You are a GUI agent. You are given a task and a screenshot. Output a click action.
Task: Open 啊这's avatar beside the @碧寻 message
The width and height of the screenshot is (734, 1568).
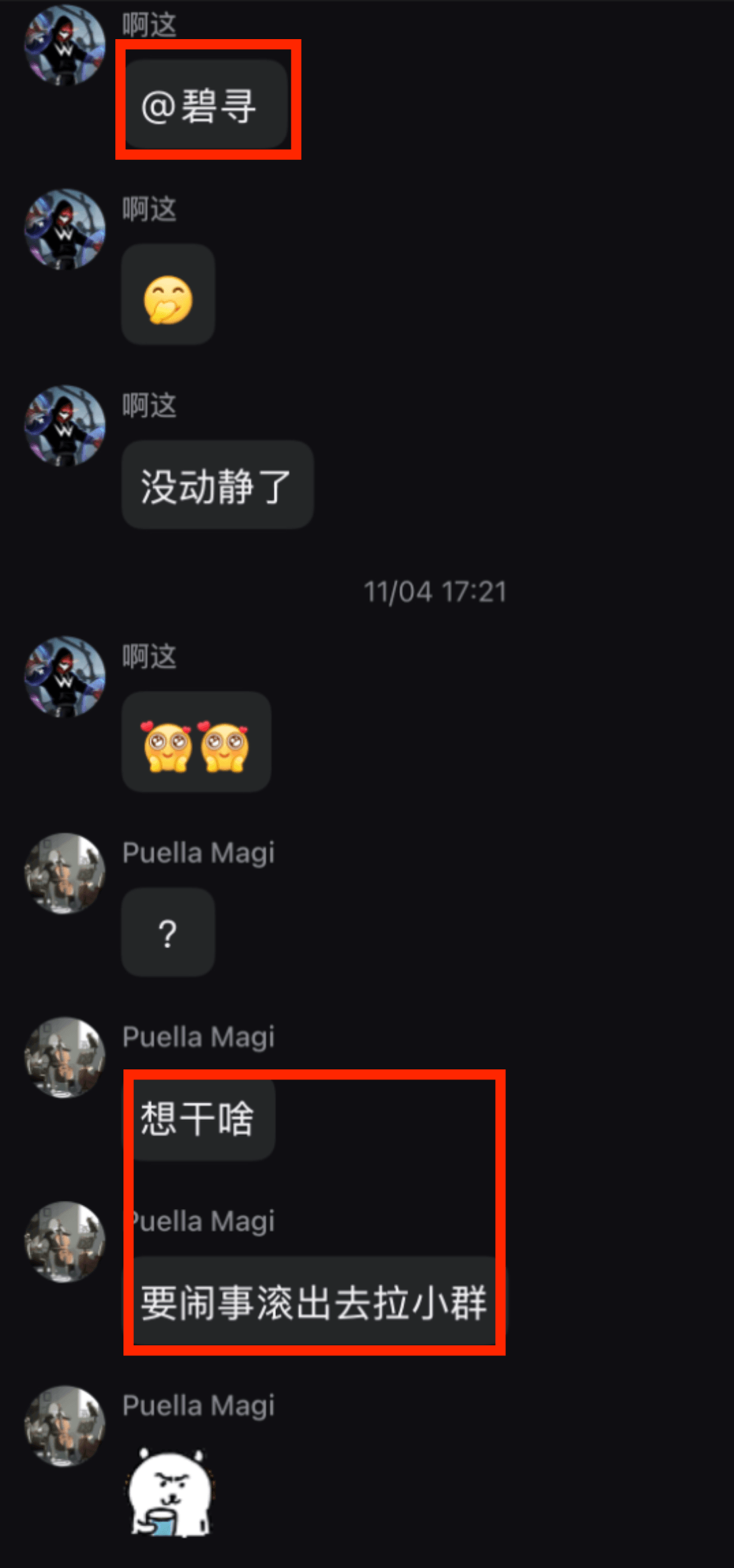click(x=65, y=45)
